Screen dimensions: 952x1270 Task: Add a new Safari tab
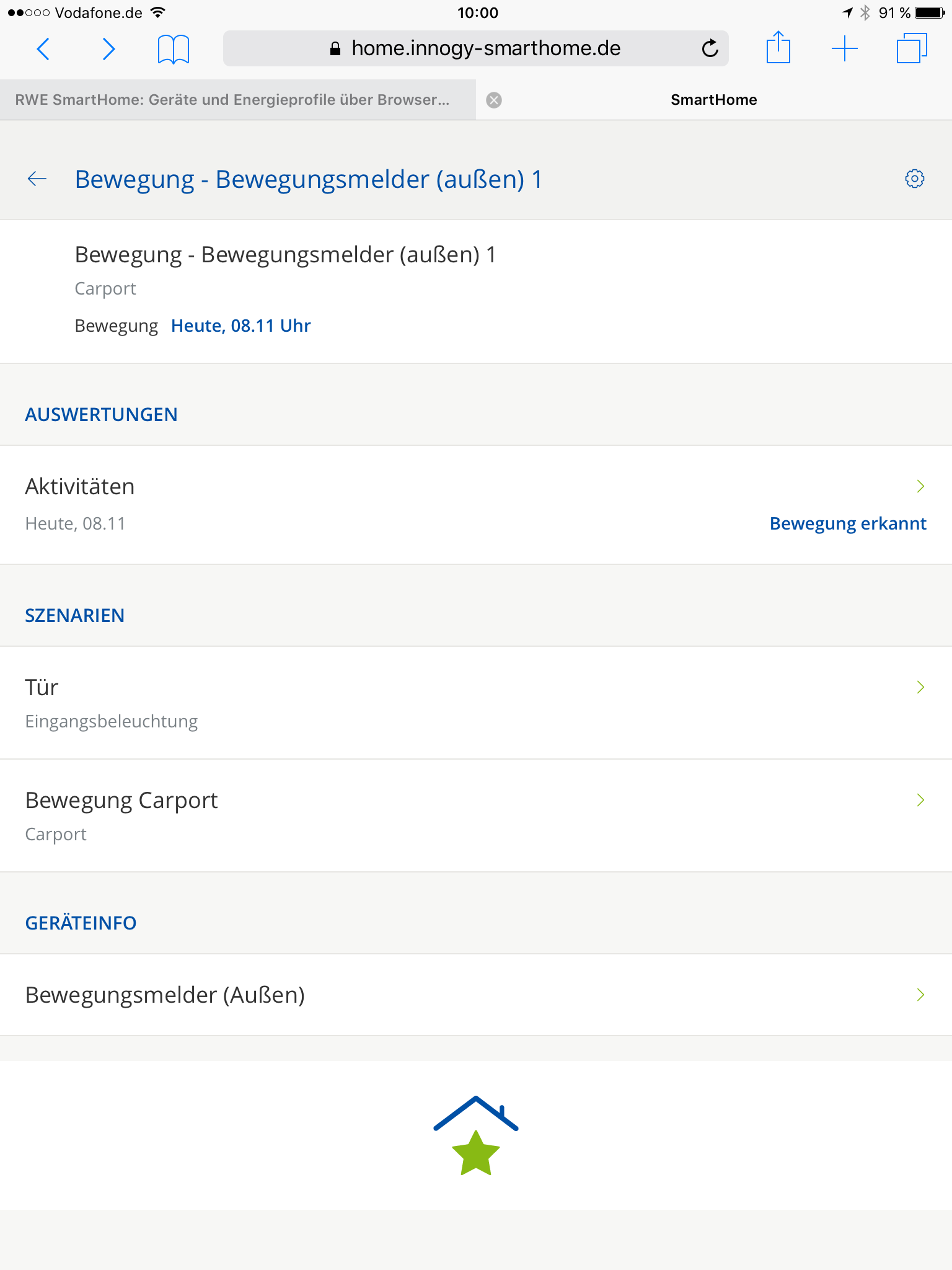pyautogui.click(x=844, y=48)
